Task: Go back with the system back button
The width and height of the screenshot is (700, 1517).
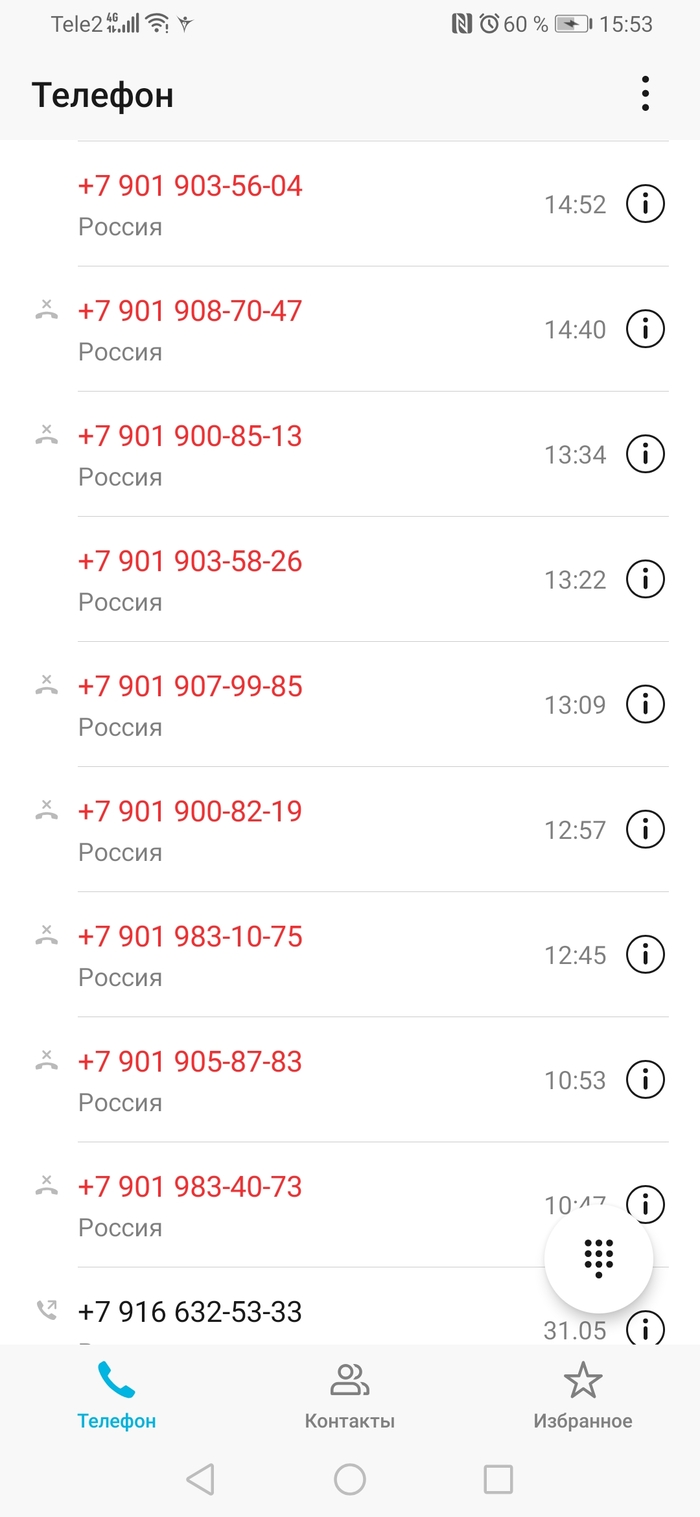Action: (200, 1479)
